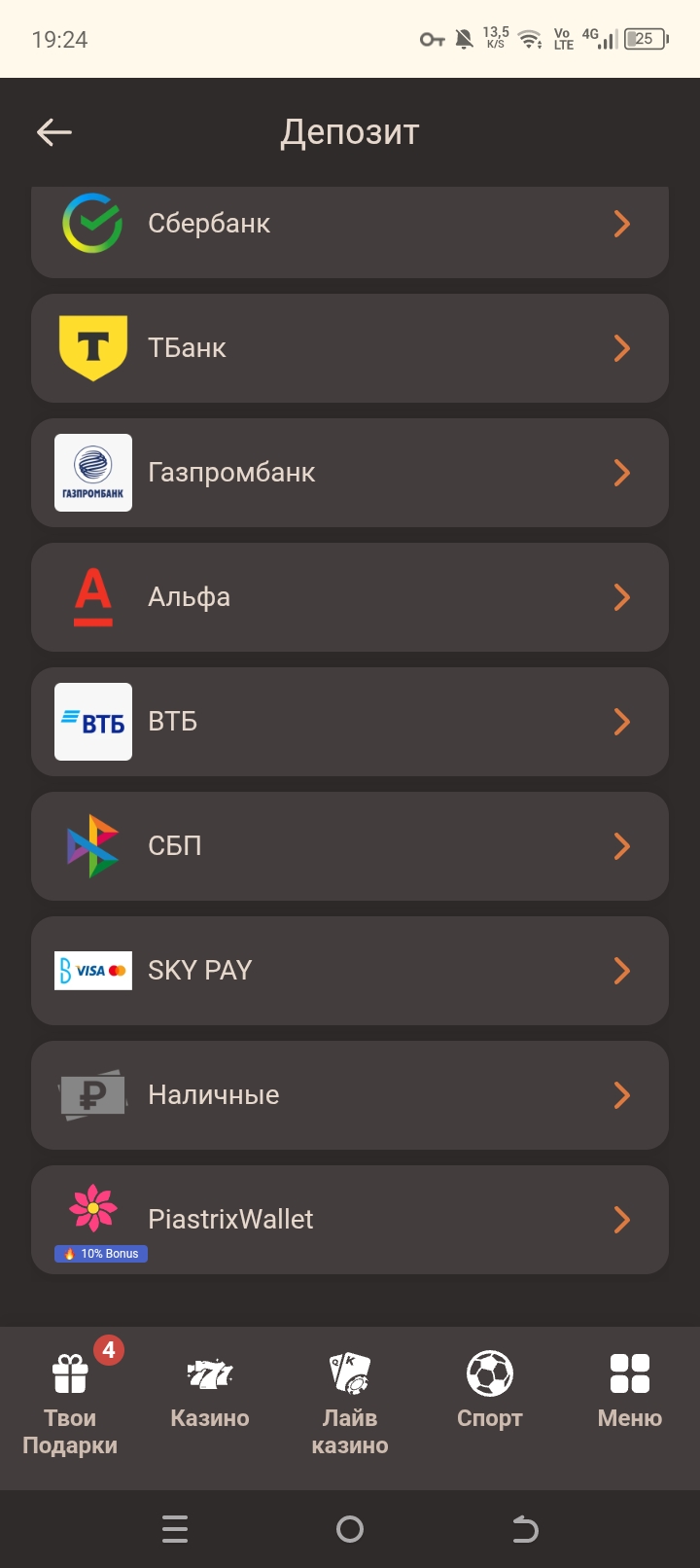The width and height of the screenshot is (700, 1568).
Task: Select PiastrixWallet with 10% bonus
Action: [x=350, y=1220]
